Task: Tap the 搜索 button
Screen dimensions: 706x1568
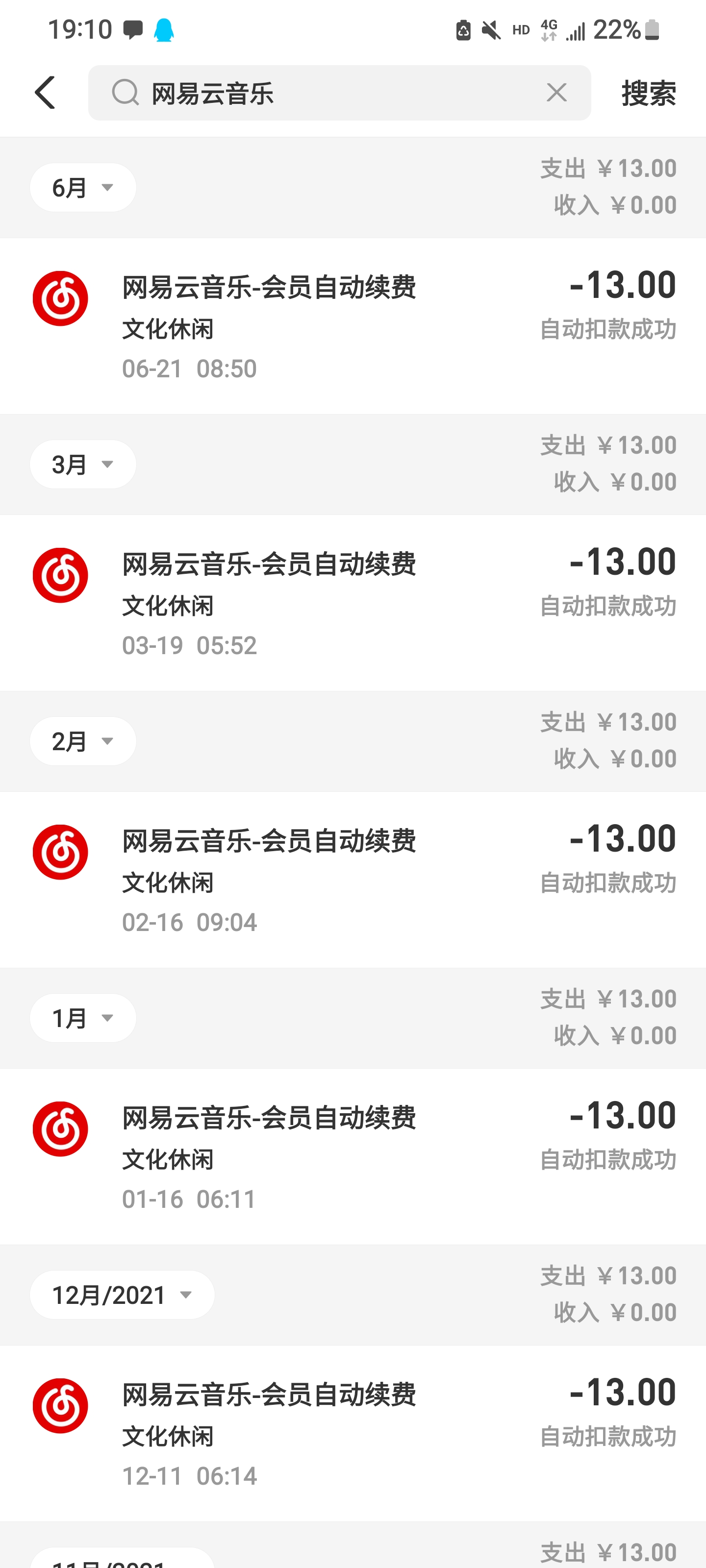Action: [648, 93]
